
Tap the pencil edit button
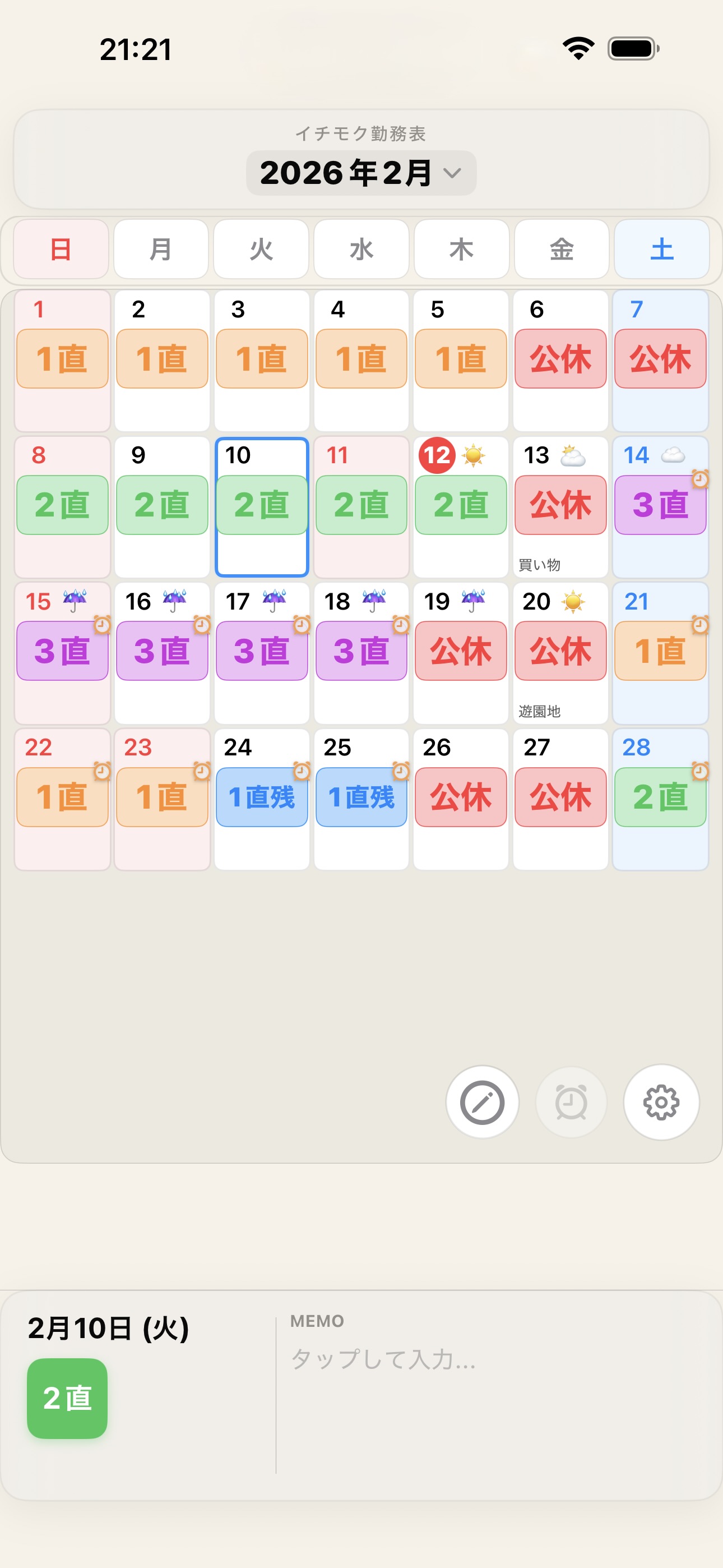point(482,1102)
